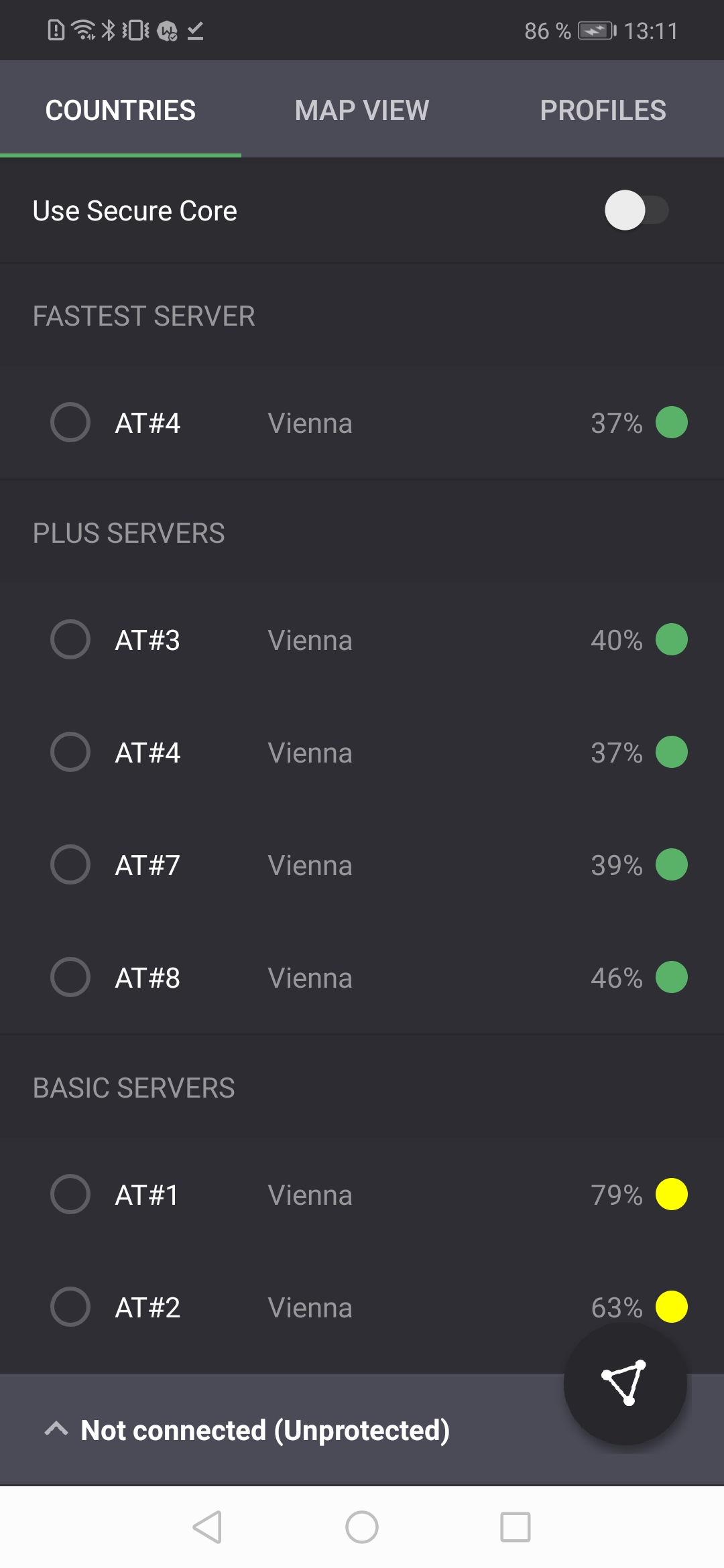
Task: Pick the AT#7 Vienna server
Action: (x=362, y=865)
